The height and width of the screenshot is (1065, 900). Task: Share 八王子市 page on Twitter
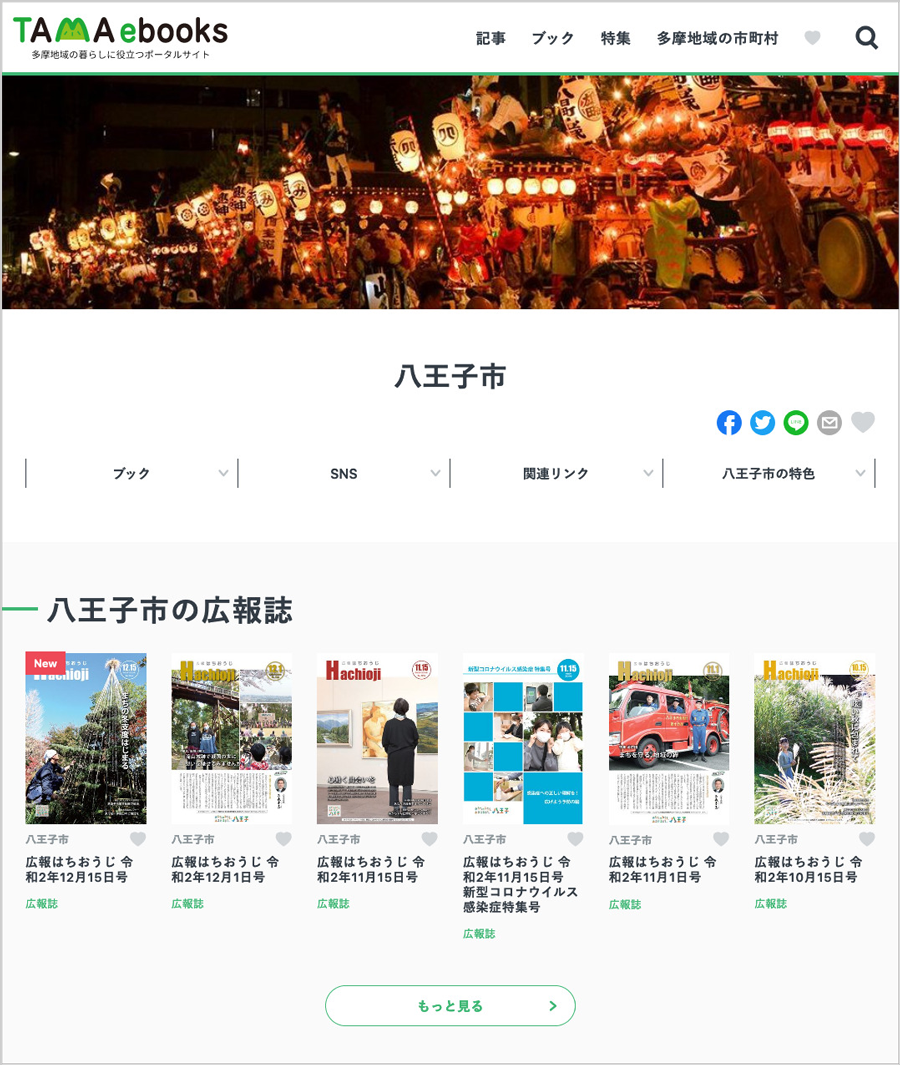tap(763, 423)
